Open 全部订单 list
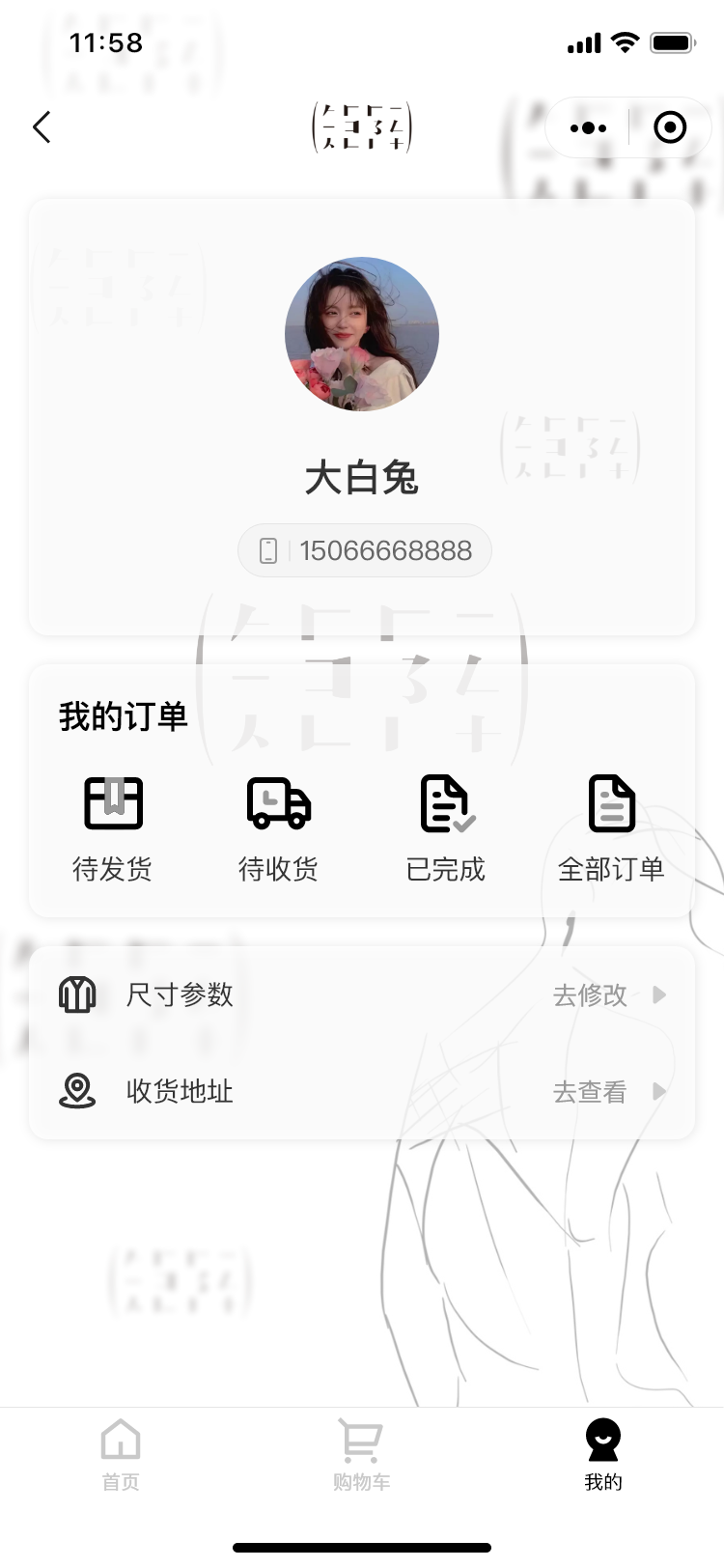Image resolution: width=724 pixels, height=1568 pixels. (611, 828)
